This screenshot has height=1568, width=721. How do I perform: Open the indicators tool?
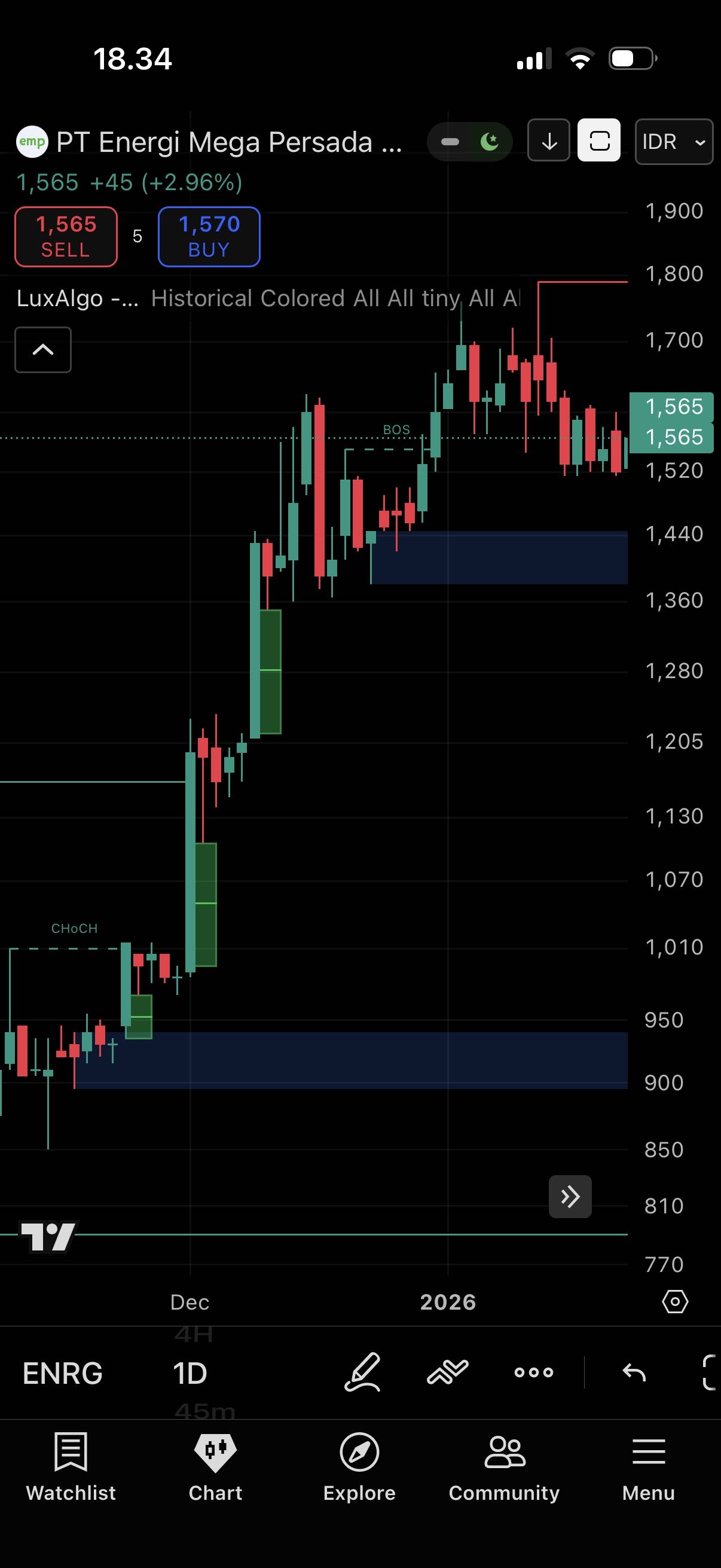(x=447, y=1372)
